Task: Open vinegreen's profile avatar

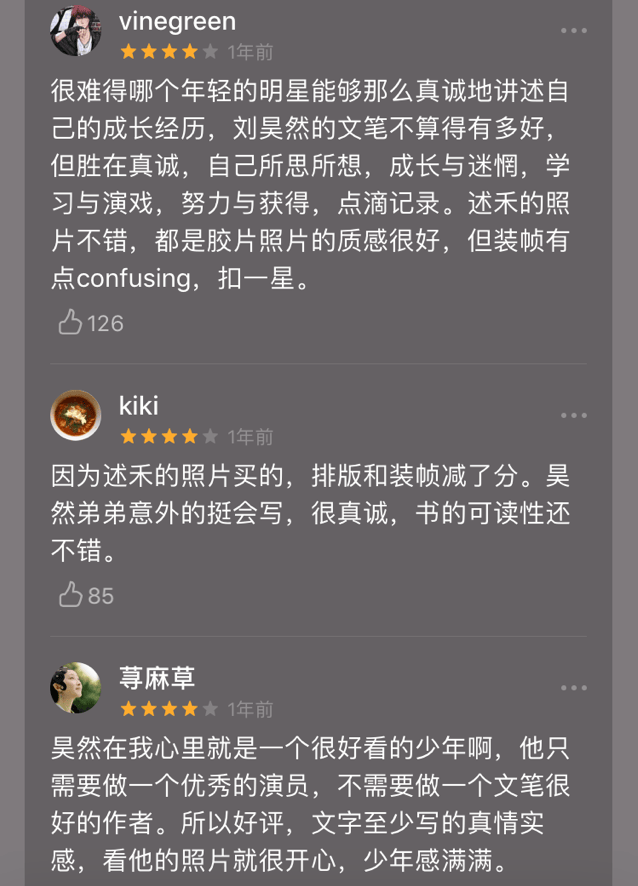Action: (x=76, y=31)
